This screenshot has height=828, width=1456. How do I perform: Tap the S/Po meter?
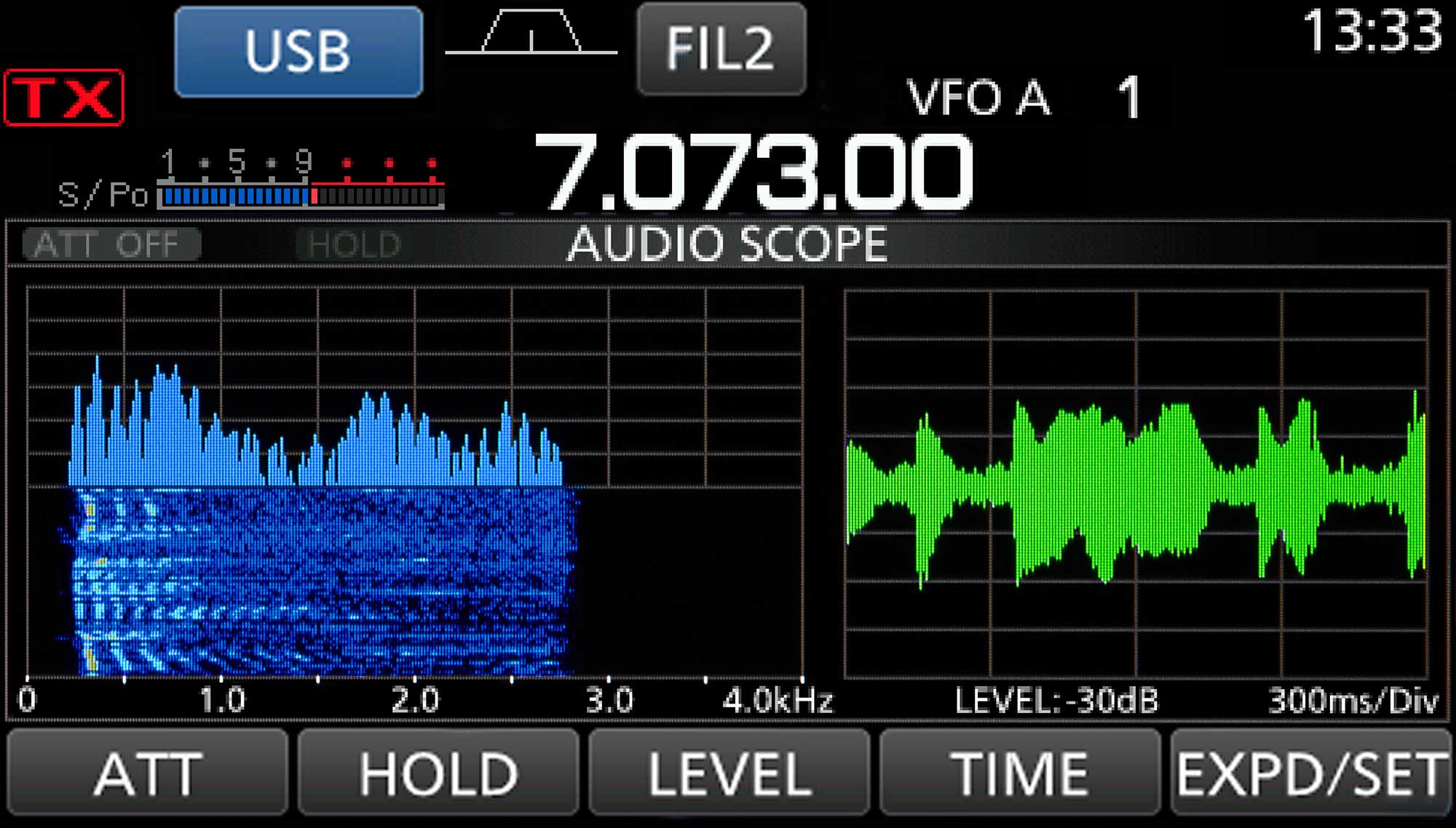(x=300, y=195)
